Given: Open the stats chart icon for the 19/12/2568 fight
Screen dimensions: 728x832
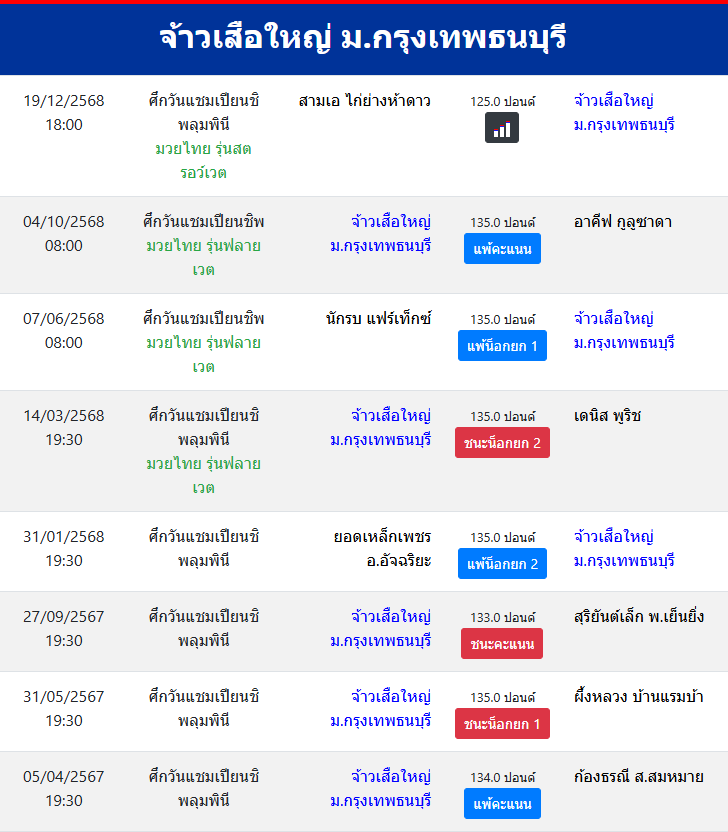Looking at the screenshot, I should (502, 128).
